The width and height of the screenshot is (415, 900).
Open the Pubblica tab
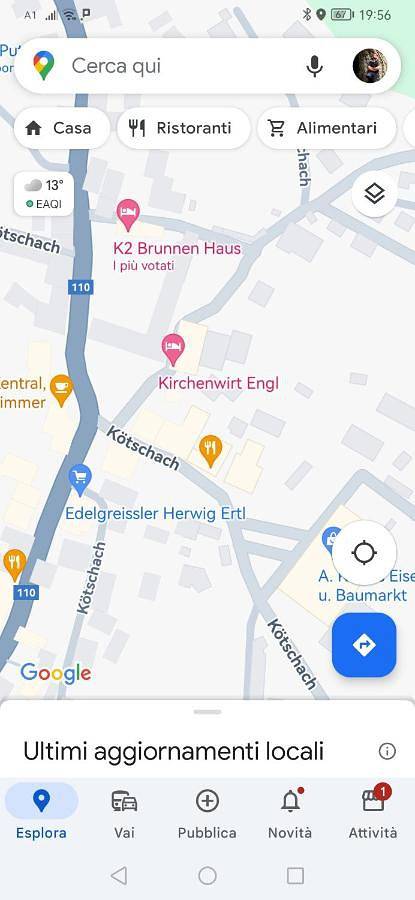tap(207, 812)
